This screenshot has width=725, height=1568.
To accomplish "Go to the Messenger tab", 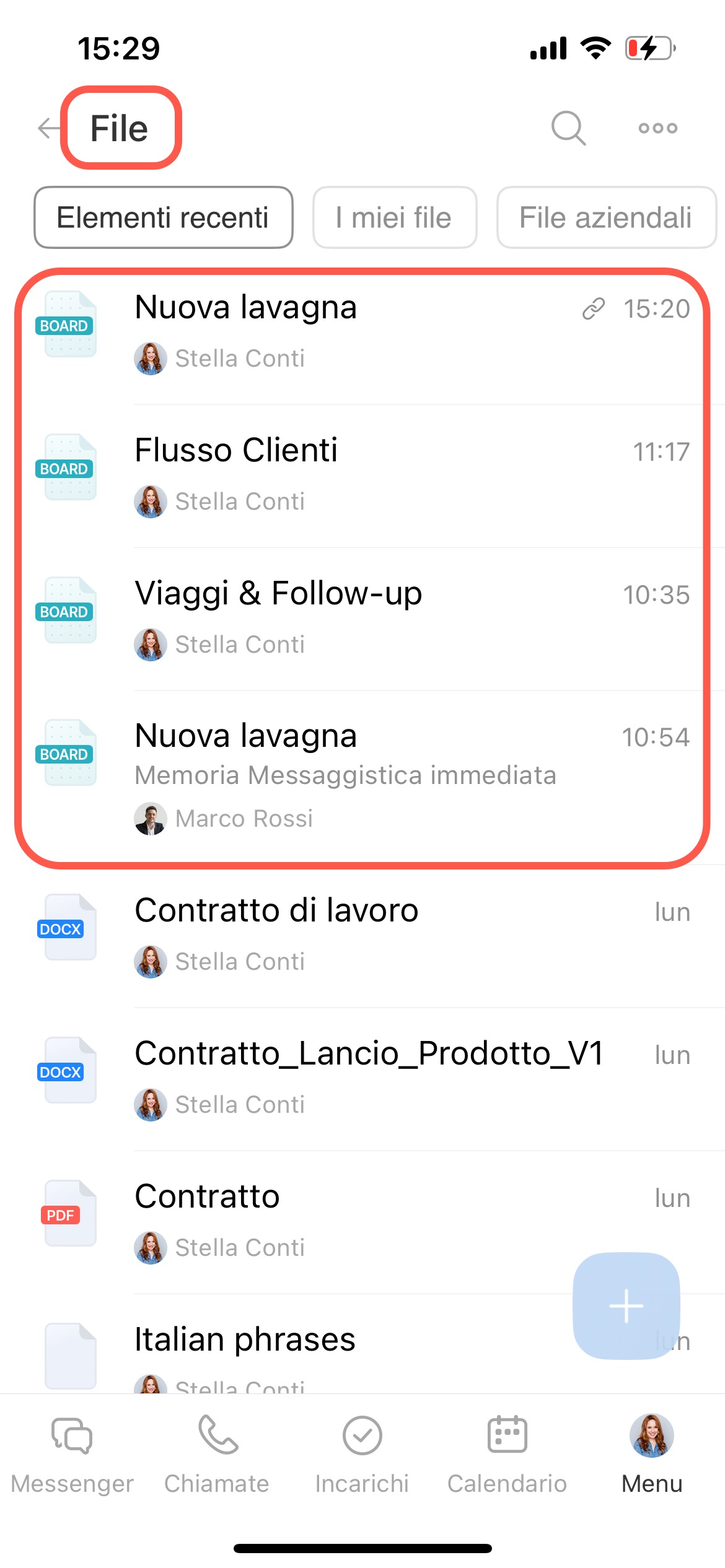I will pyautogui.click(x=72, y=1451).
